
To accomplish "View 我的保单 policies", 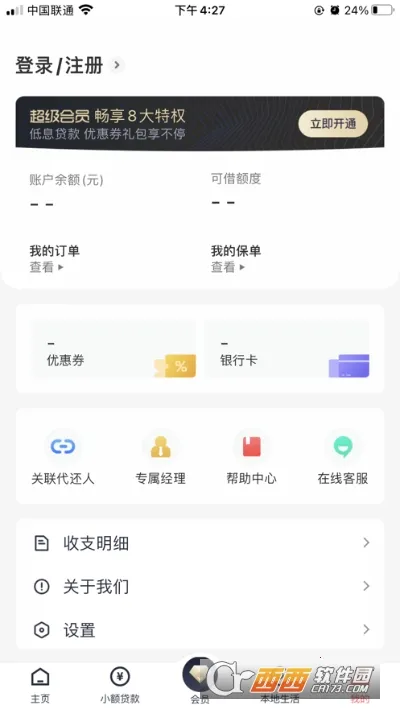I will click(235, 258).
